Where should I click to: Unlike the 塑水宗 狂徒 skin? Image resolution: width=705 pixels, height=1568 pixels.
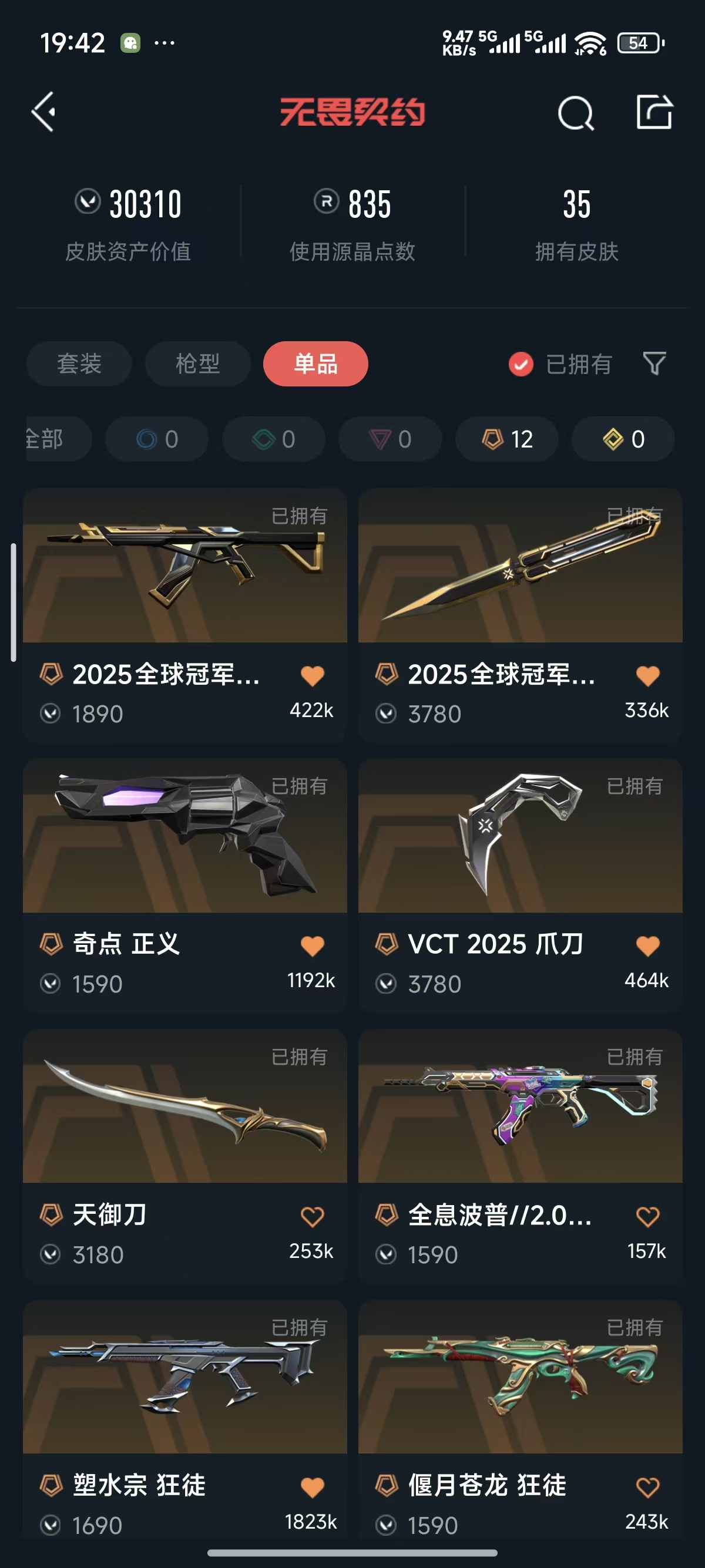tap(313, 1487)
